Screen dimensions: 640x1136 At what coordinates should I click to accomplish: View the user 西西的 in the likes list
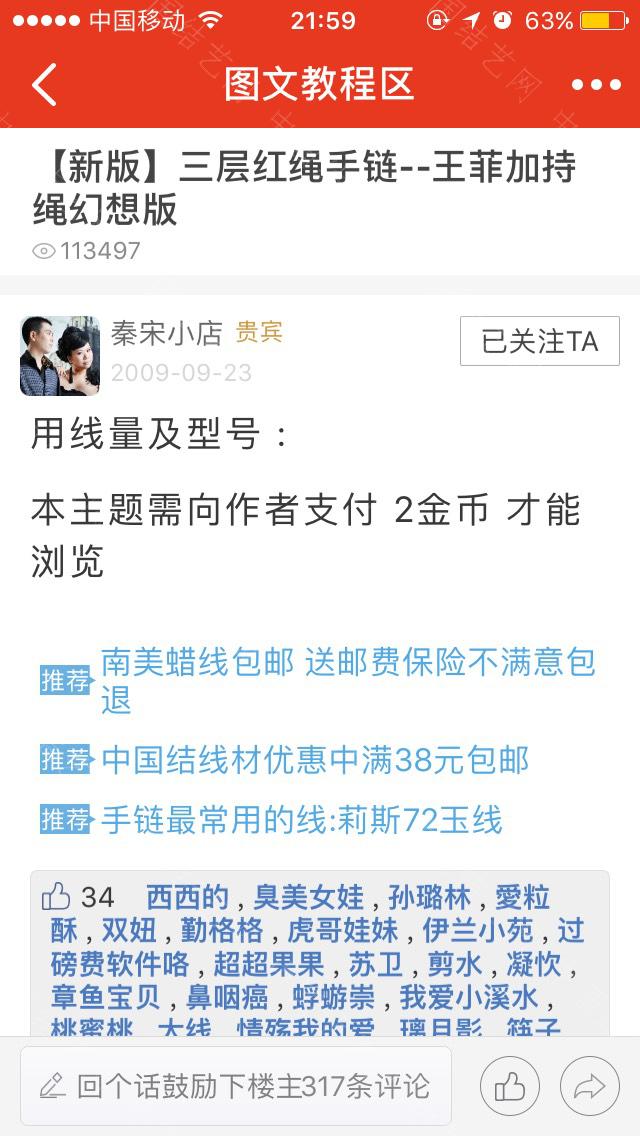tap(187, 896)
